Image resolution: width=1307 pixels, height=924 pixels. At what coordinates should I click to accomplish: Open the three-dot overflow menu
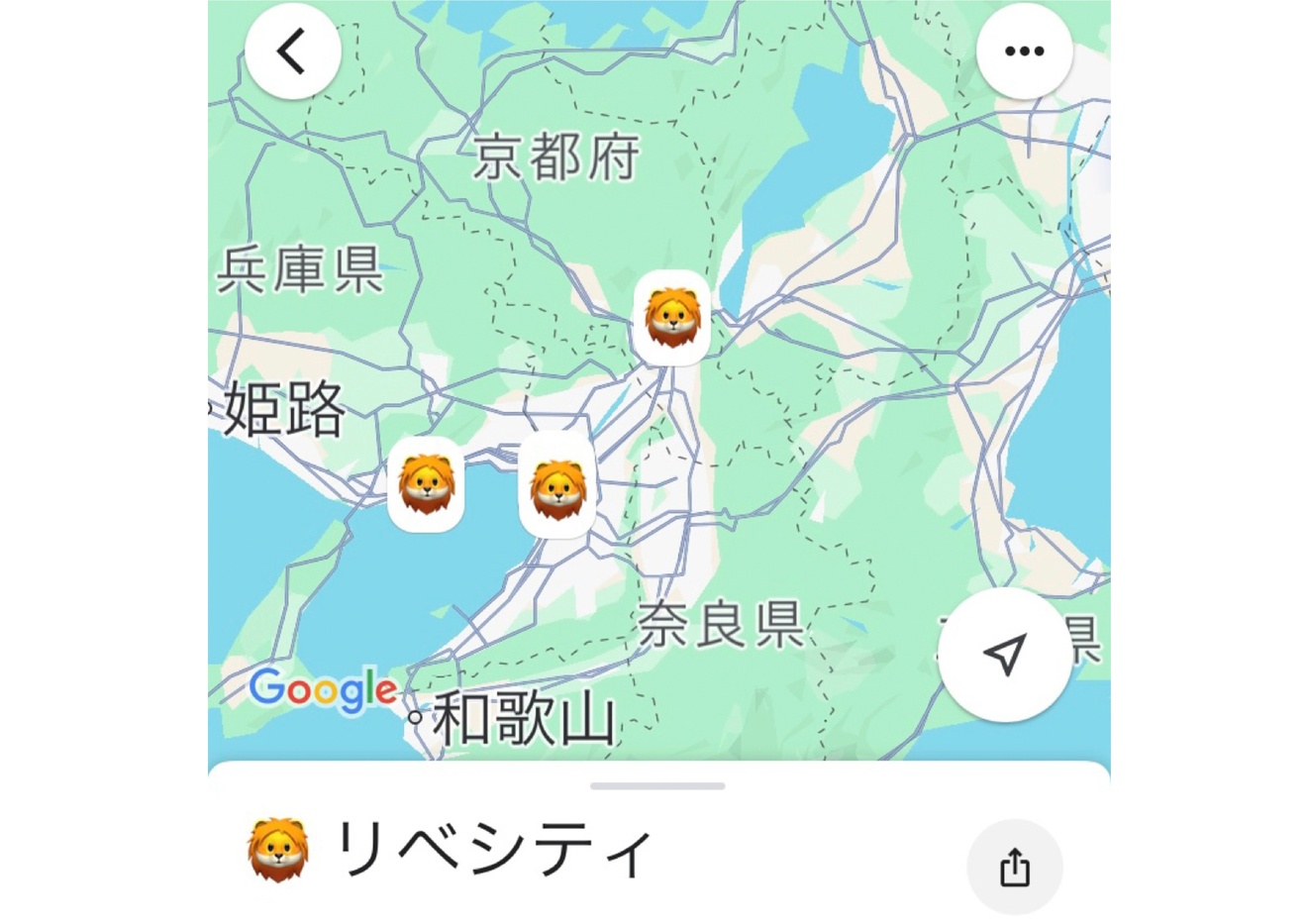click(x=1024, y=51)
